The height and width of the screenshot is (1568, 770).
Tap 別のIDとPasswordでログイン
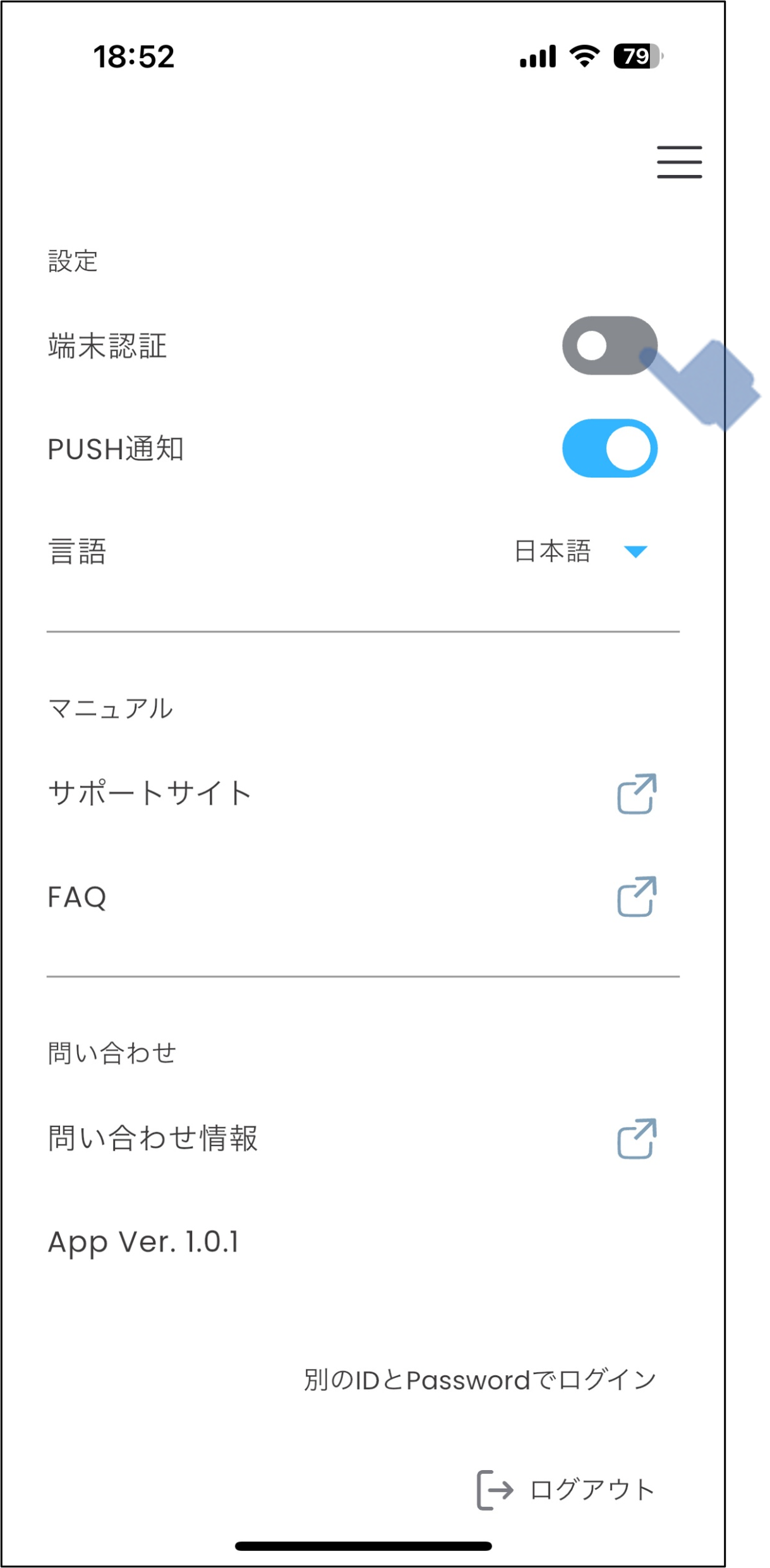coord(479,1380)
